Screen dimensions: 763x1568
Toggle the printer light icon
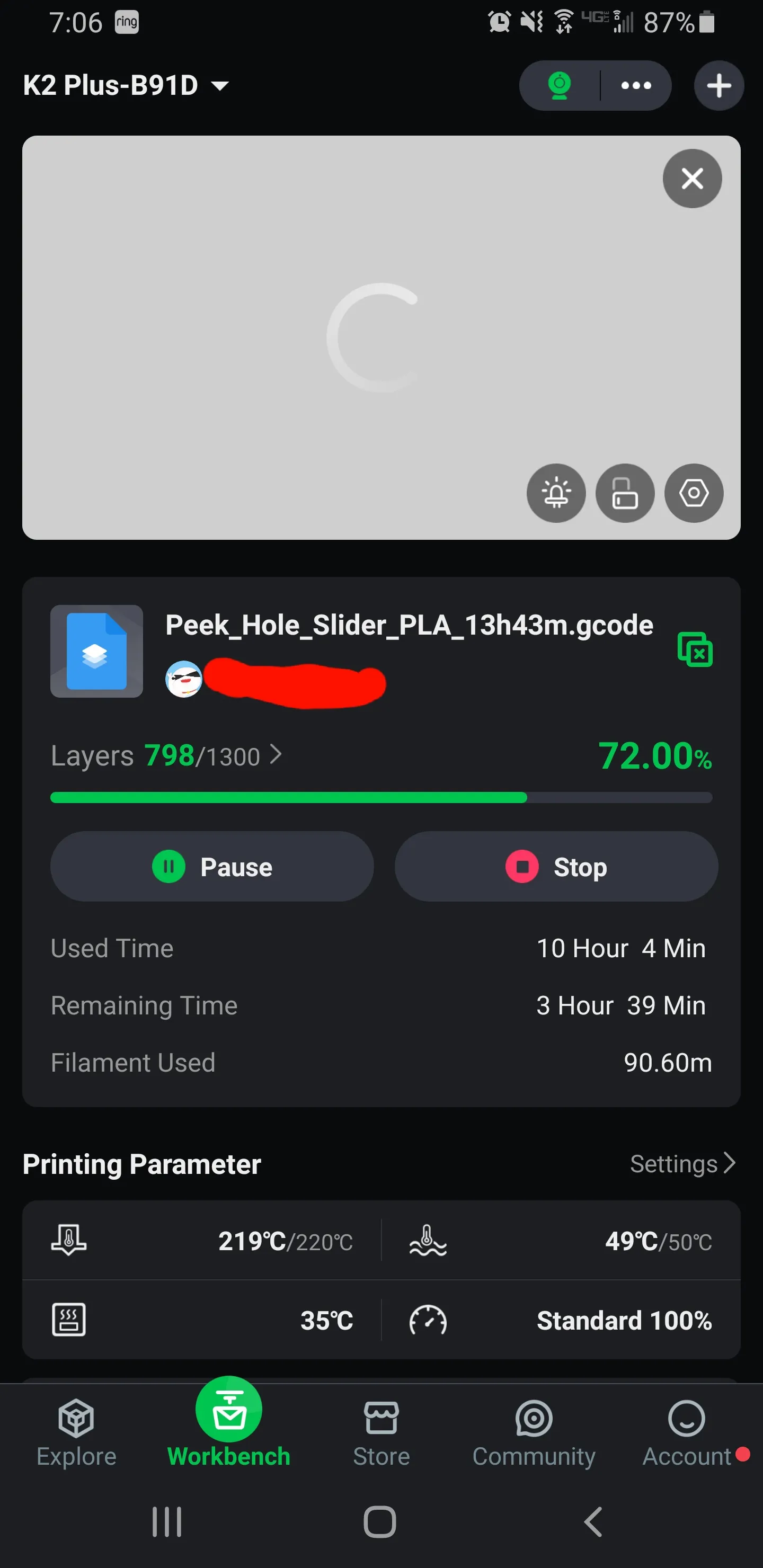tap(556, 493)
